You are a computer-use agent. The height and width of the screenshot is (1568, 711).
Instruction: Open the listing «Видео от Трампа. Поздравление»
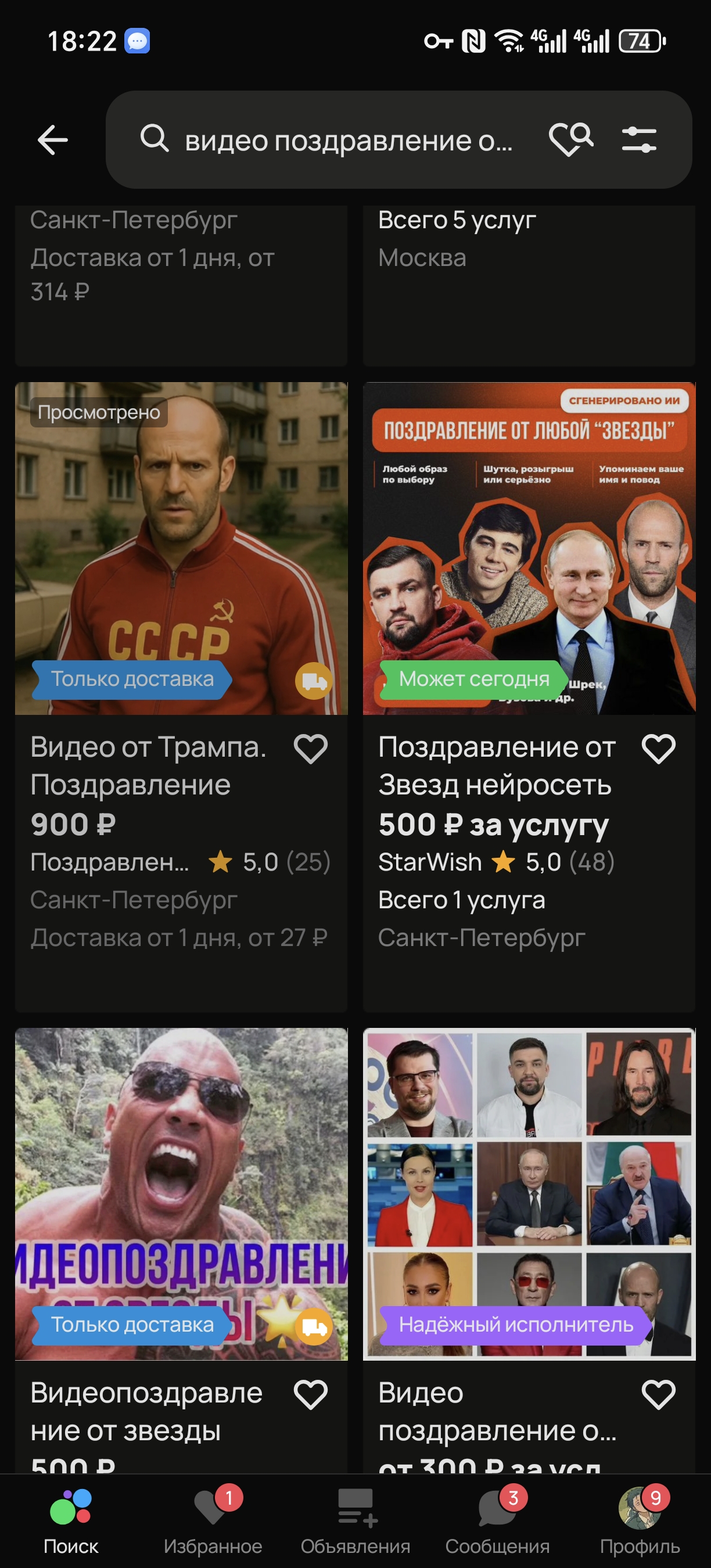coord(181,548)
